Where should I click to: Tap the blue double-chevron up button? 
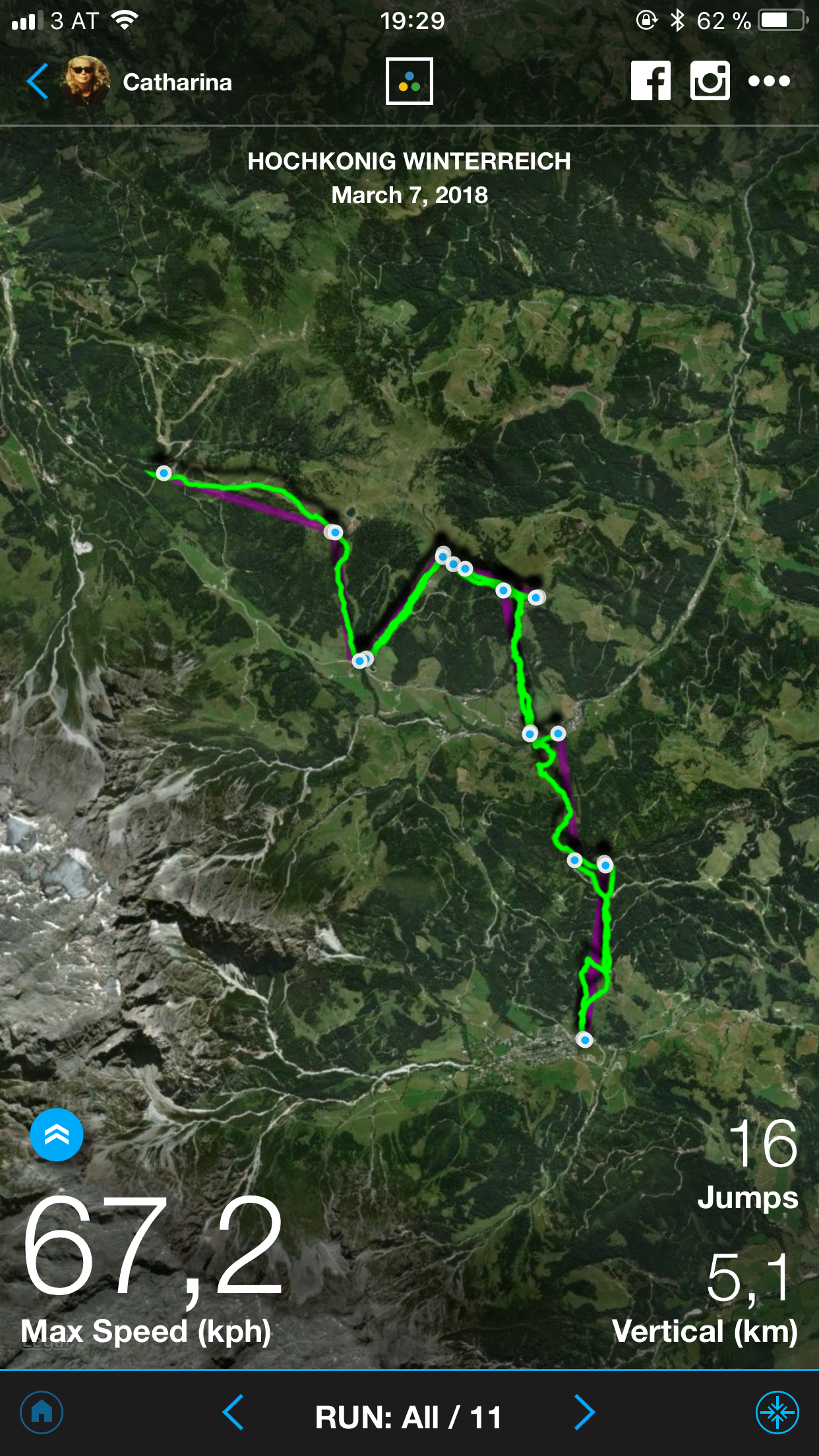click(x=57, y=1134)
